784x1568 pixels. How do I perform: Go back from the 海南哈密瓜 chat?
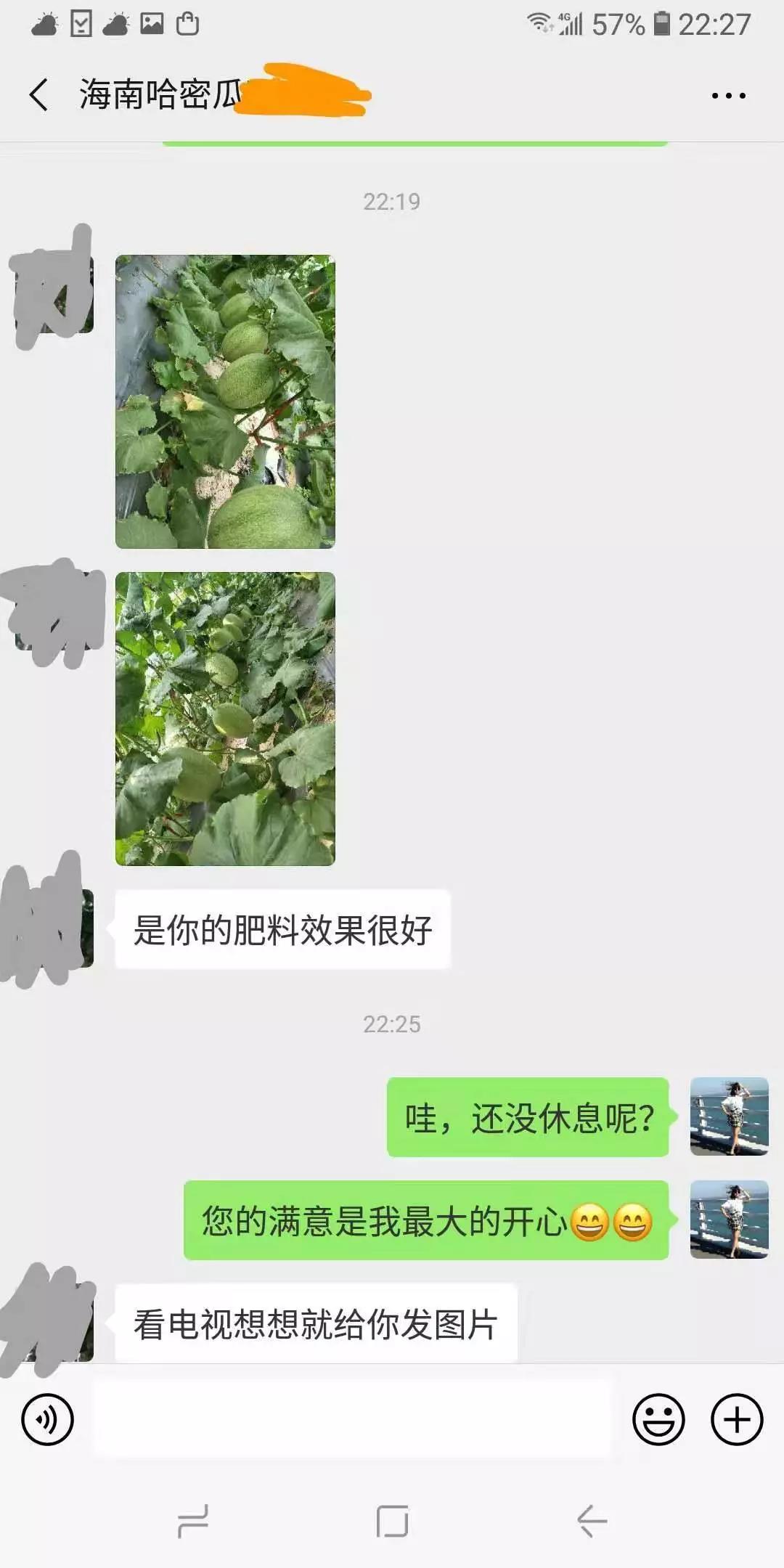38,94
